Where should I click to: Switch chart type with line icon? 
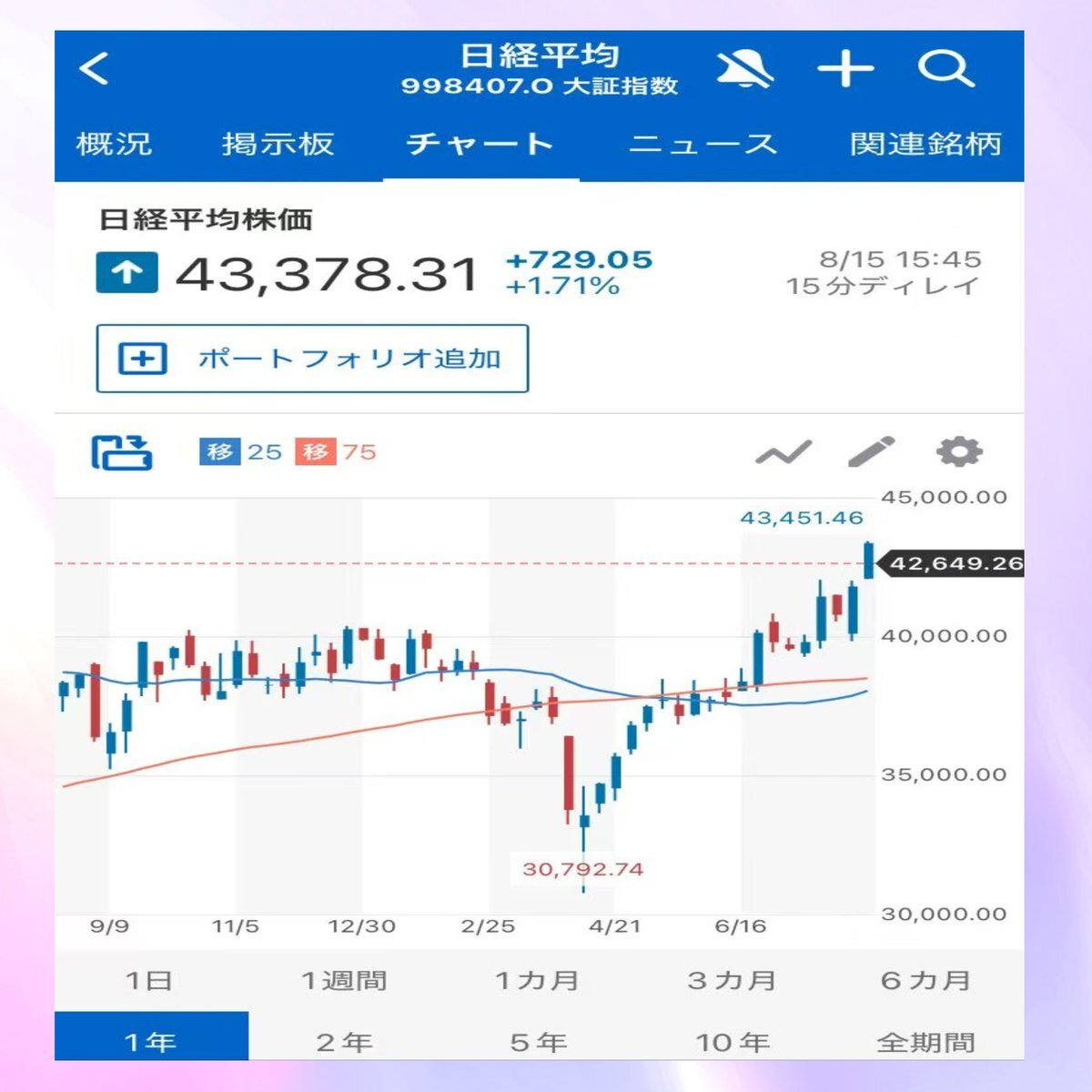784,452
